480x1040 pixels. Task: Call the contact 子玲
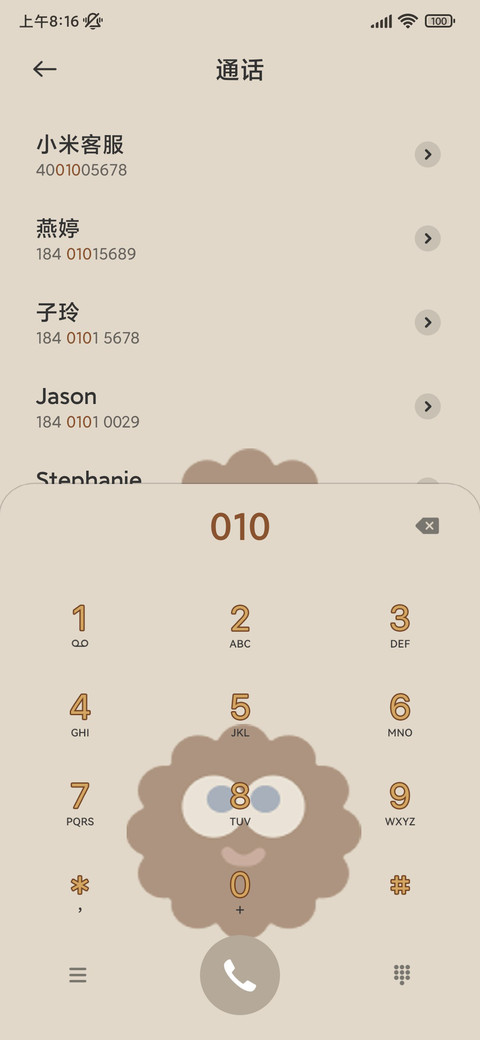[199, 323]
